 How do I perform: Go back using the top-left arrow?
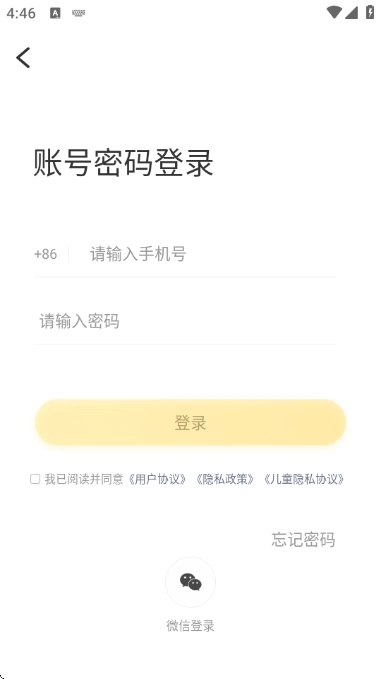coord(23,58)
